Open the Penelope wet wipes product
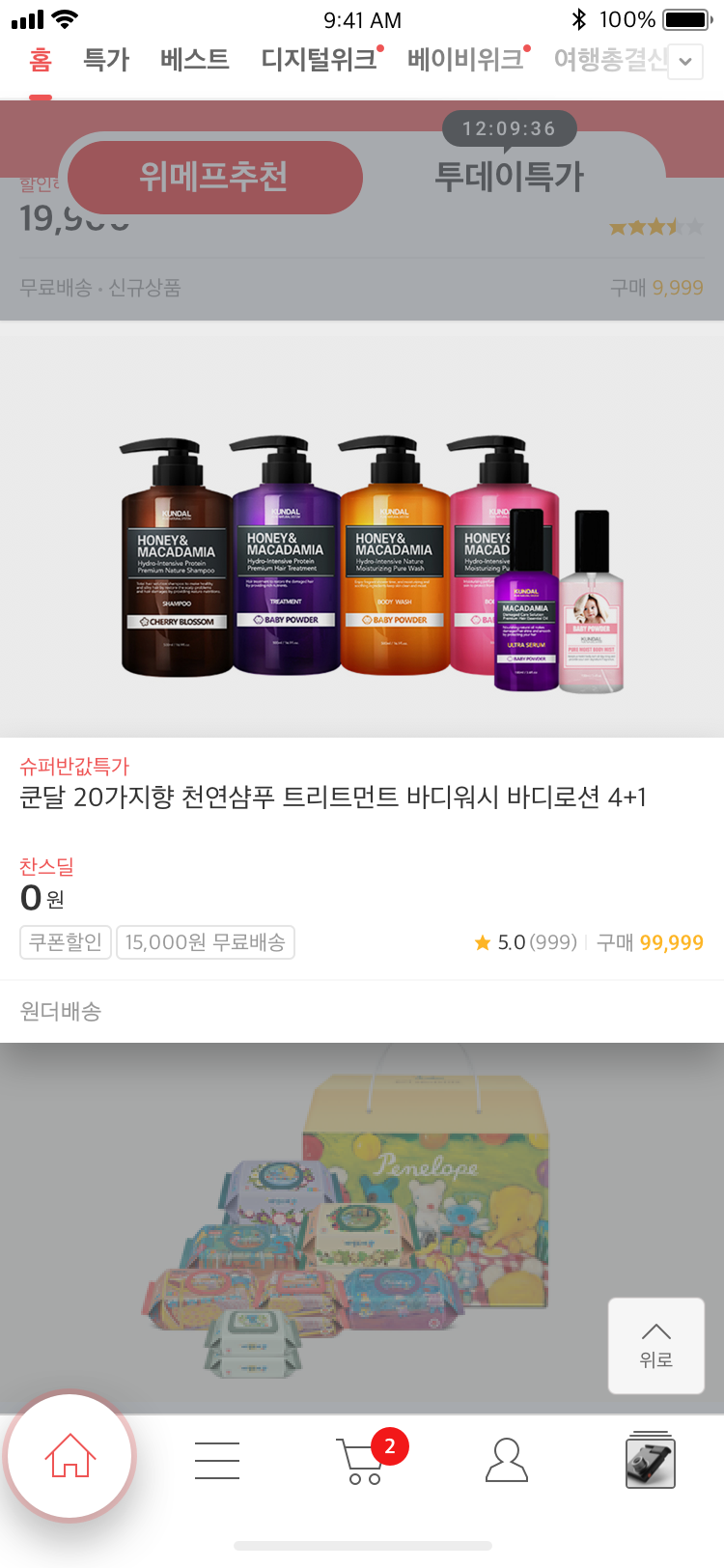This screenshot has width=724, height=1568. point(362,1226)
